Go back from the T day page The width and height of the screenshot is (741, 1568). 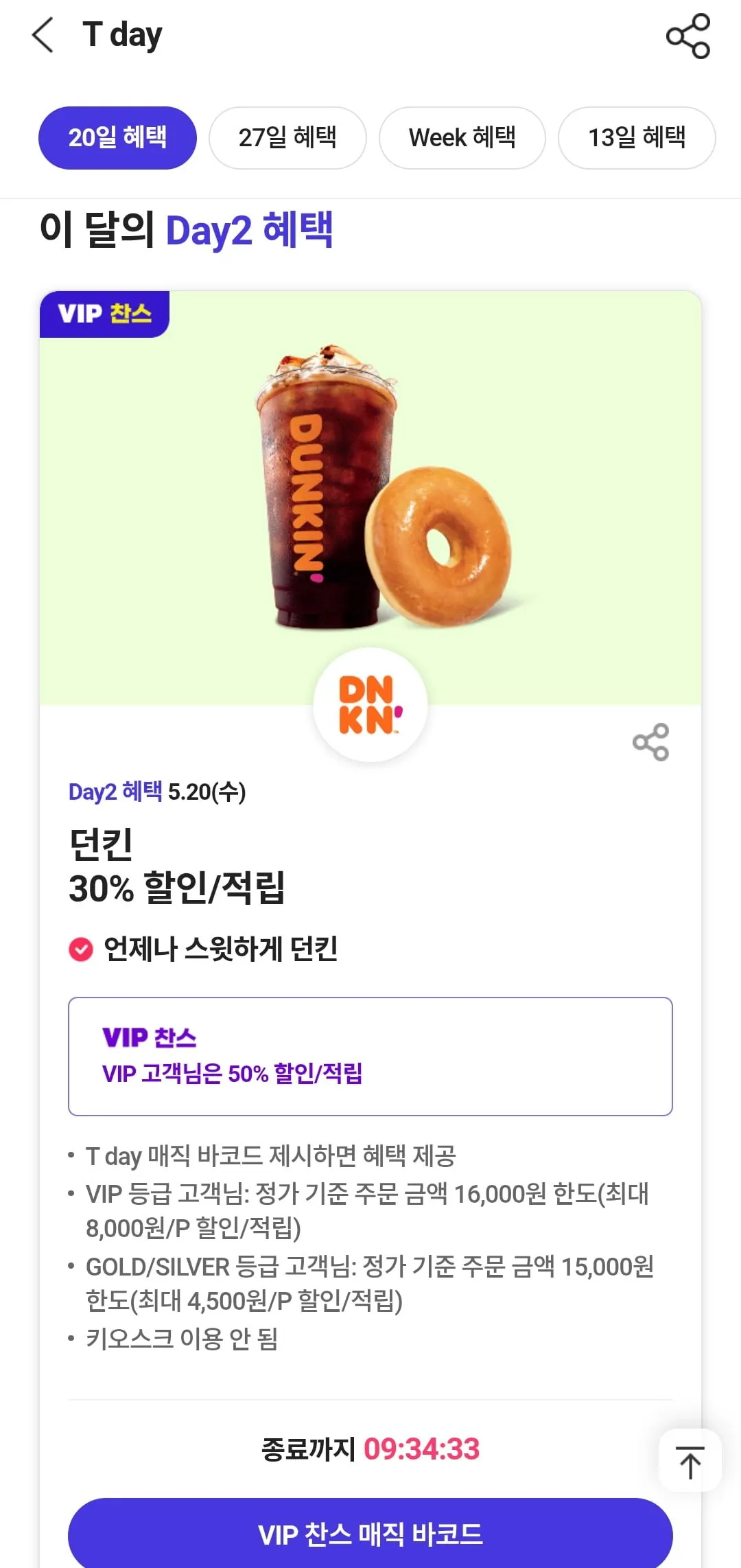pos(43,35)
